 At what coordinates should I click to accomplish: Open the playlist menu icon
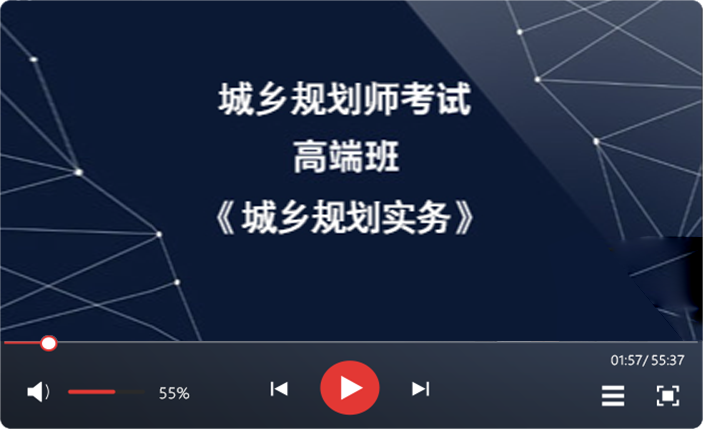pyautogui.click(x=613, y=396)
